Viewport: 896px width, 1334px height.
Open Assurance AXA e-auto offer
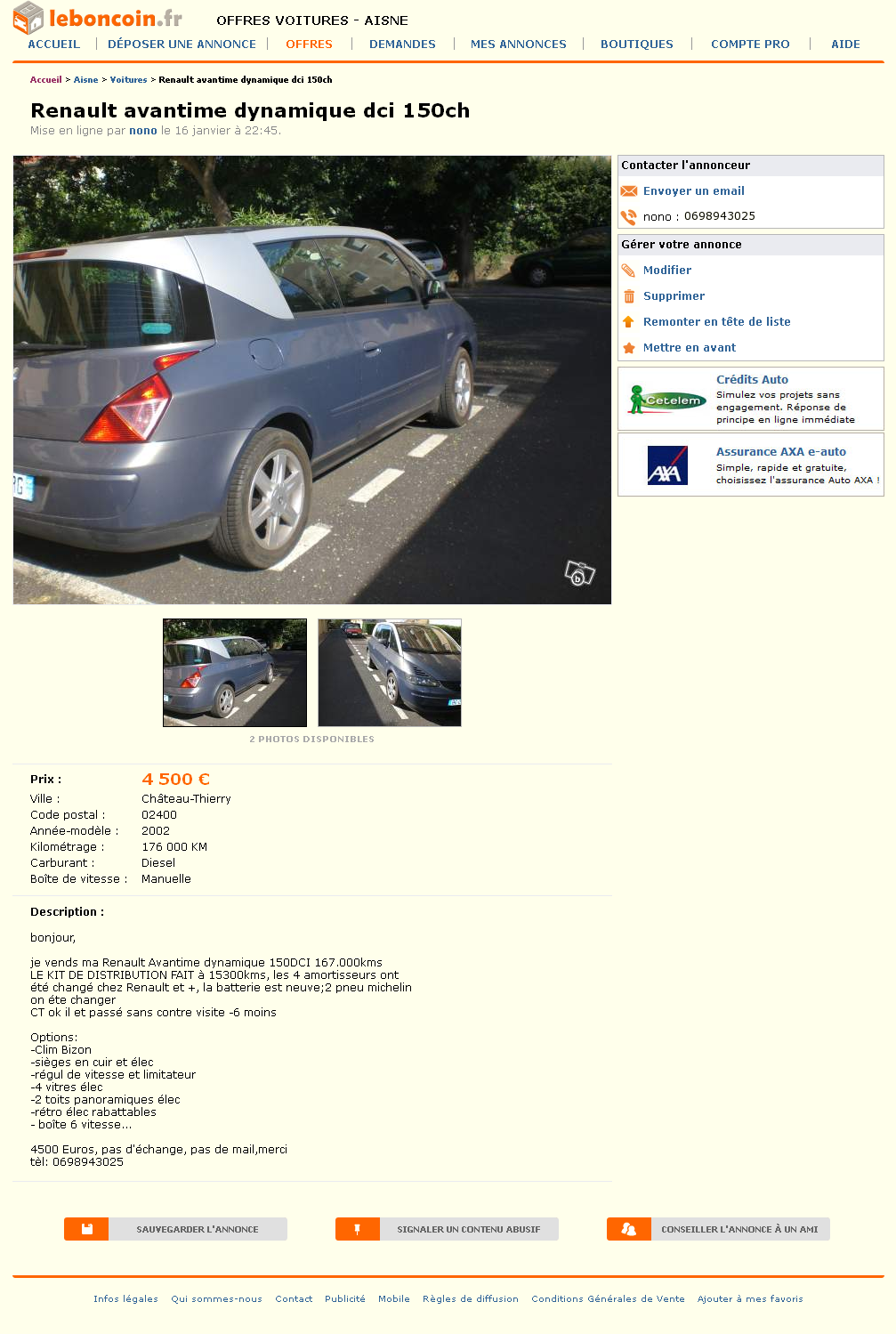click(780, 452)
